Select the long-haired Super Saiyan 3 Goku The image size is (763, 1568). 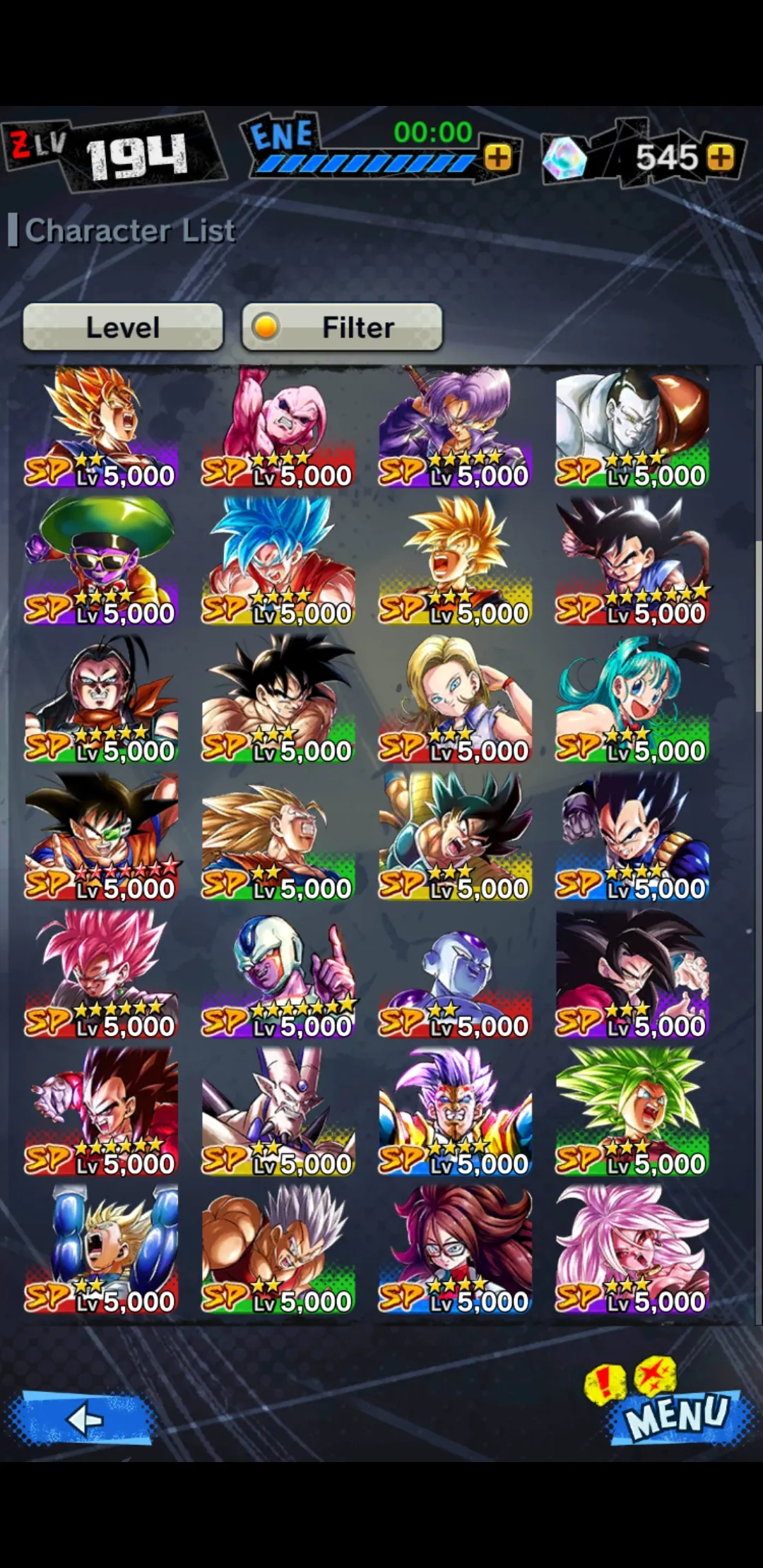click(x=278, y=837)
